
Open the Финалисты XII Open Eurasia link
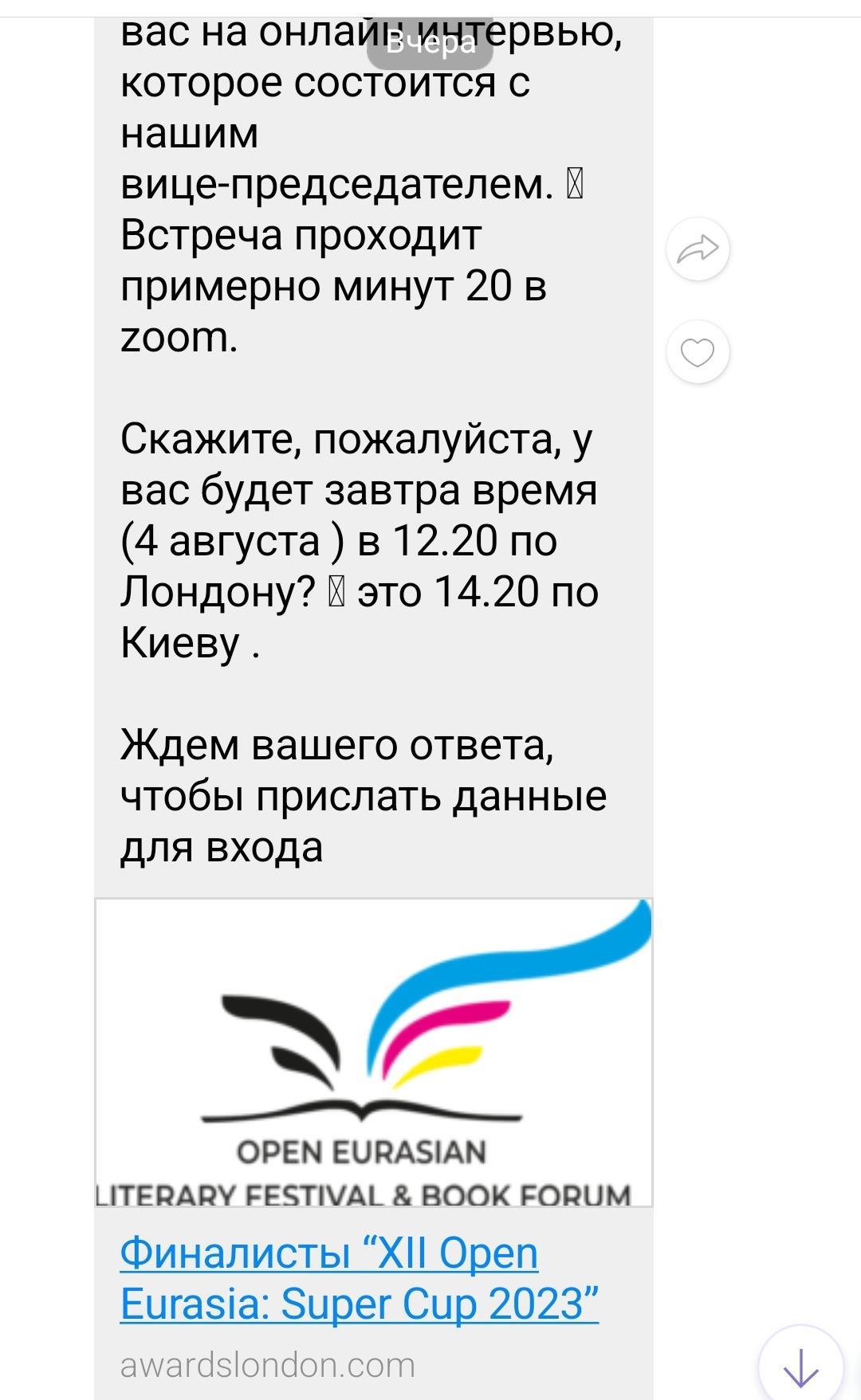coord(359,1278)
